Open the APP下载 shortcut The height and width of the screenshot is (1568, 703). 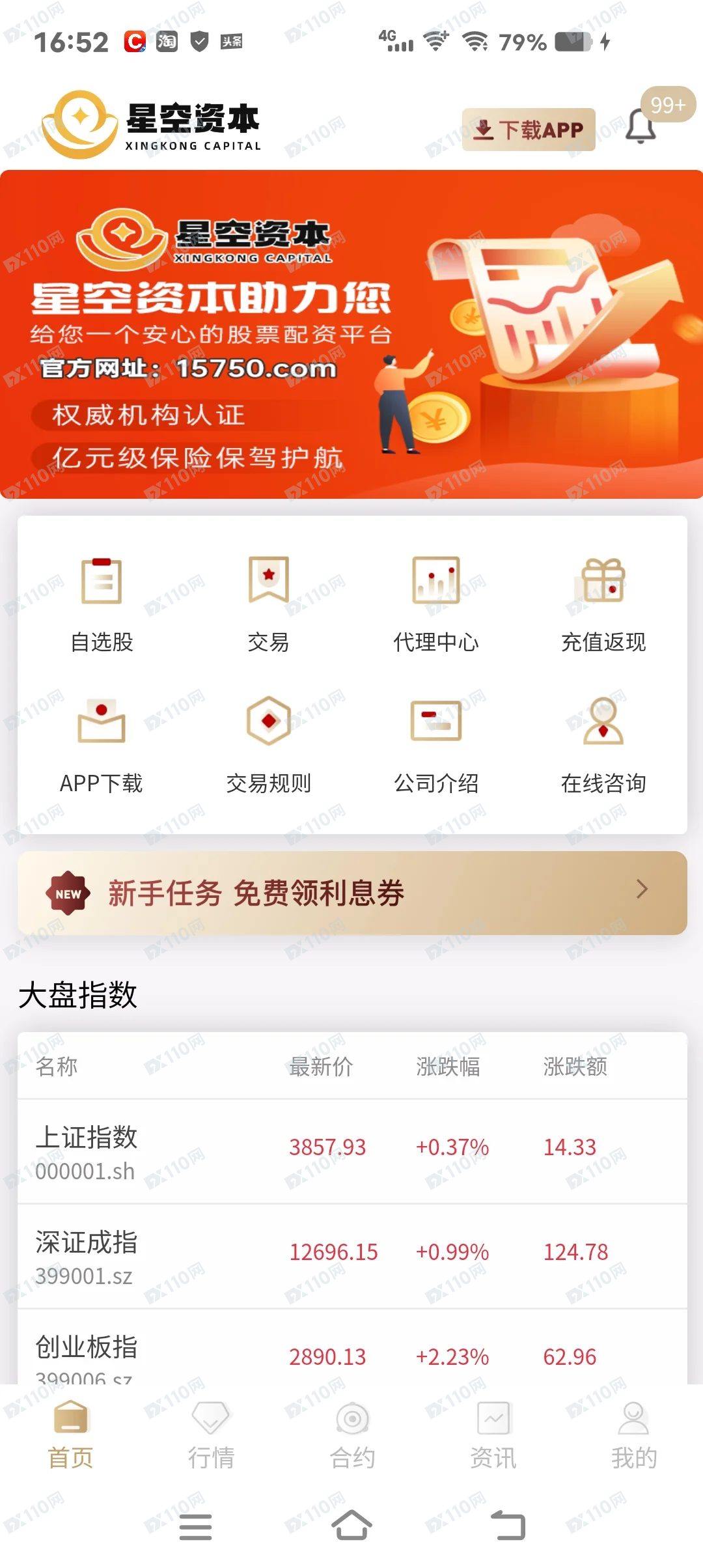[x=102, y=745]
